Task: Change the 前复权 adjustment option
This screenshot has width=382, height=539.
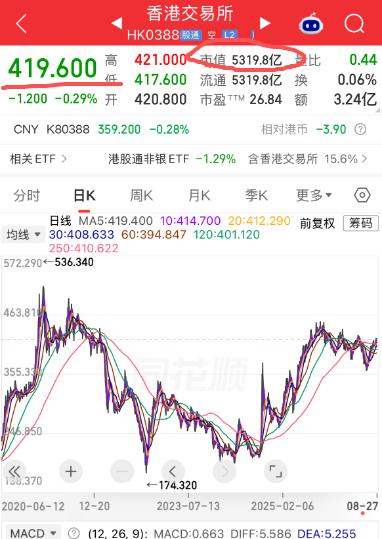Action: pyautogui.click(x=317, y=223)
